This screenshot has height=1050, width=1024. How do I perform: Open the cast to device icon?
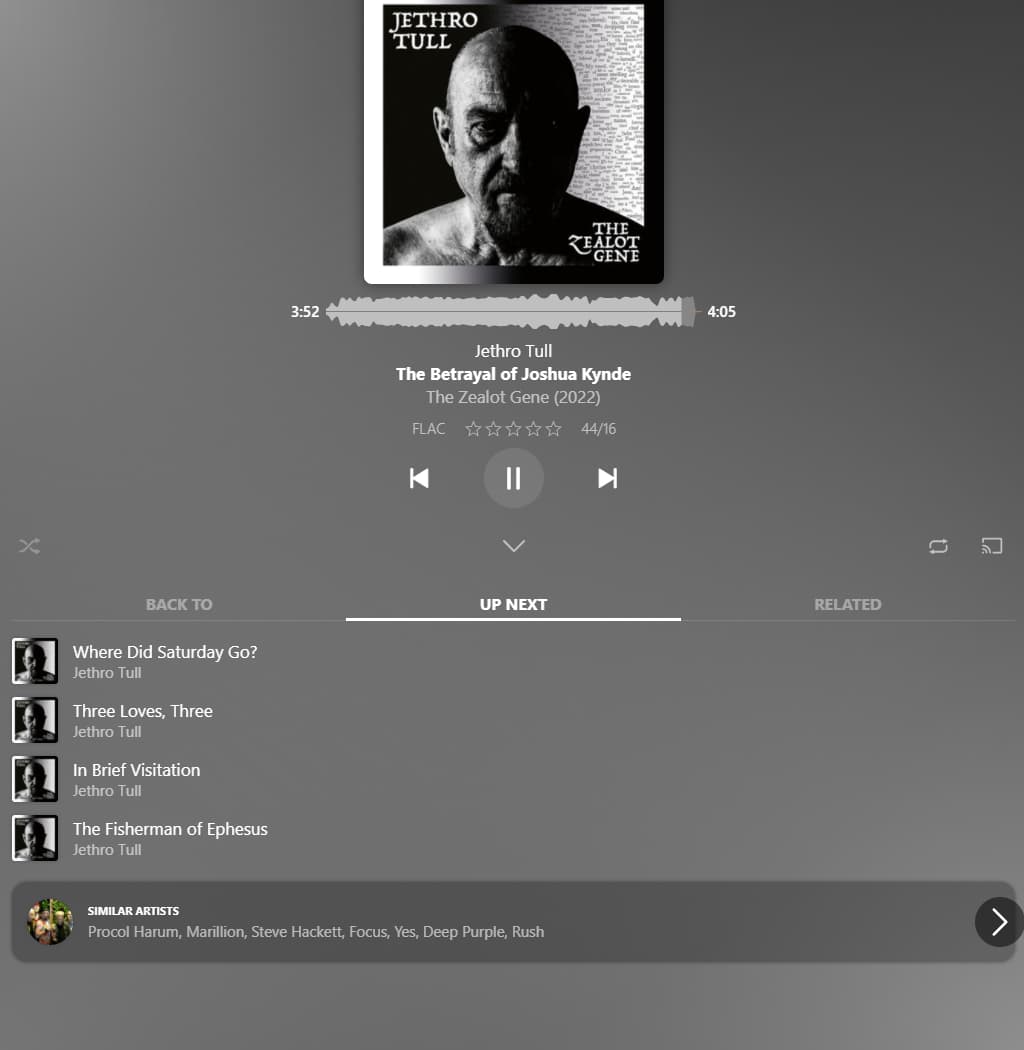pyautogui.click(x=991, y=546)
